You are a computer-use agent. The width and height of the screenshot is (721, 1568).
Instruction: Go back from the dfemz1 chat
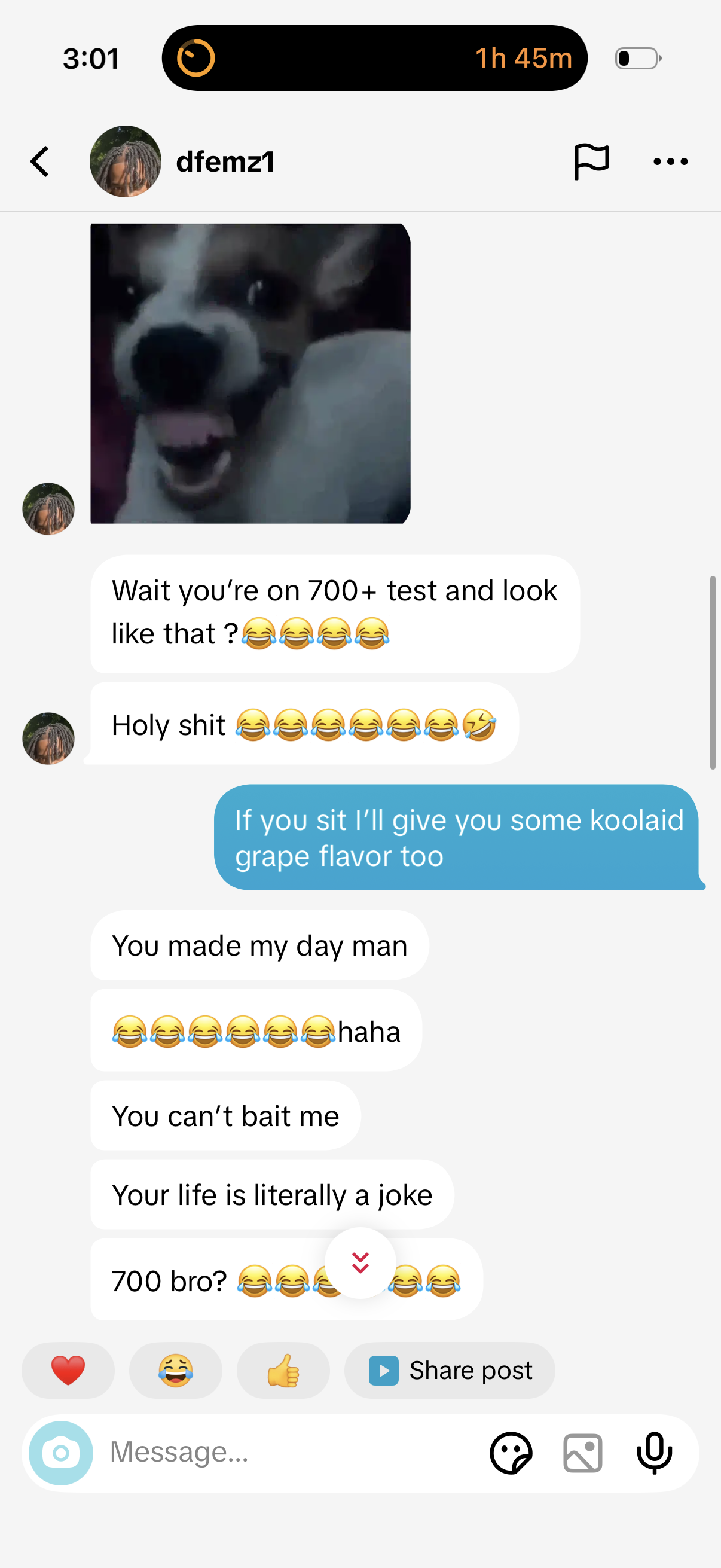pyautogui.click(x=40, y=162)
